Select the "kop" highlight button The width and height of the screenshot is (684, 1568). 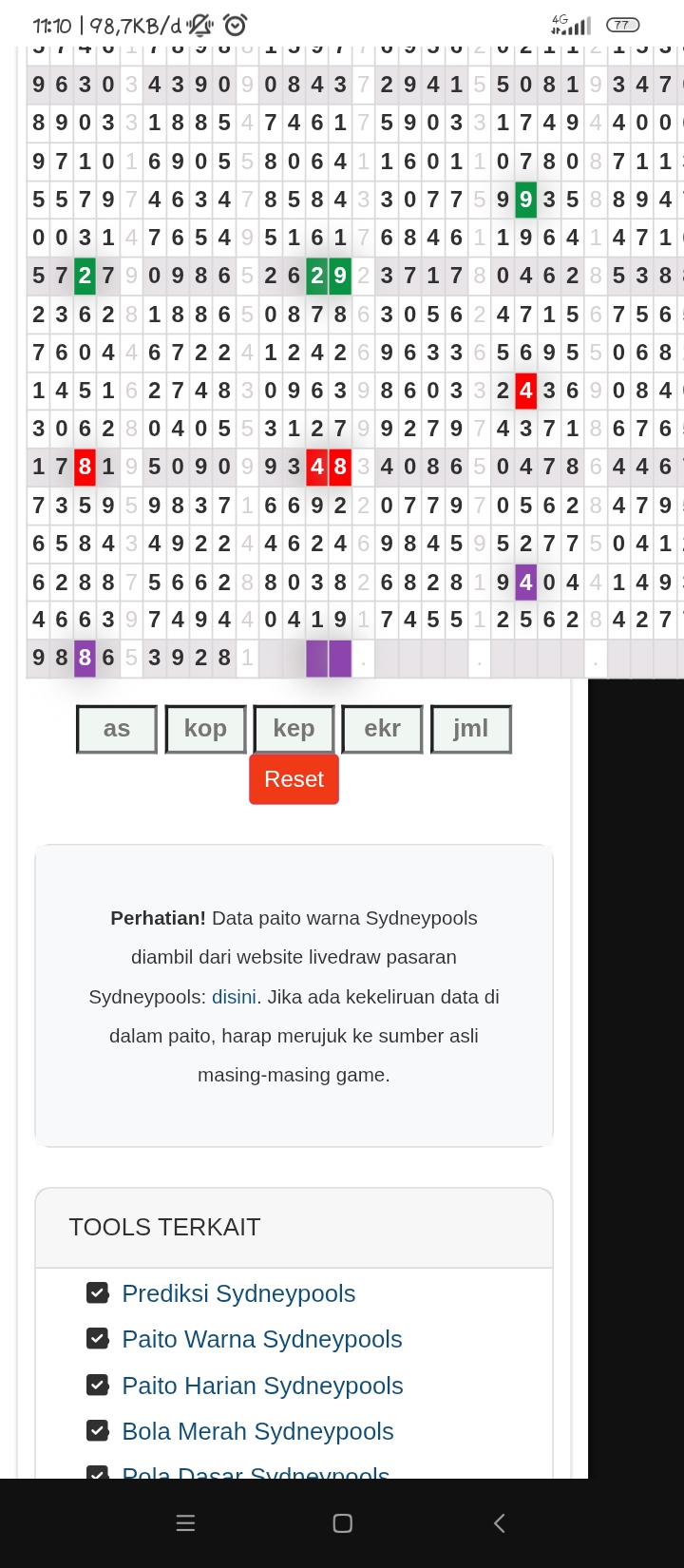tap(205, 729)
